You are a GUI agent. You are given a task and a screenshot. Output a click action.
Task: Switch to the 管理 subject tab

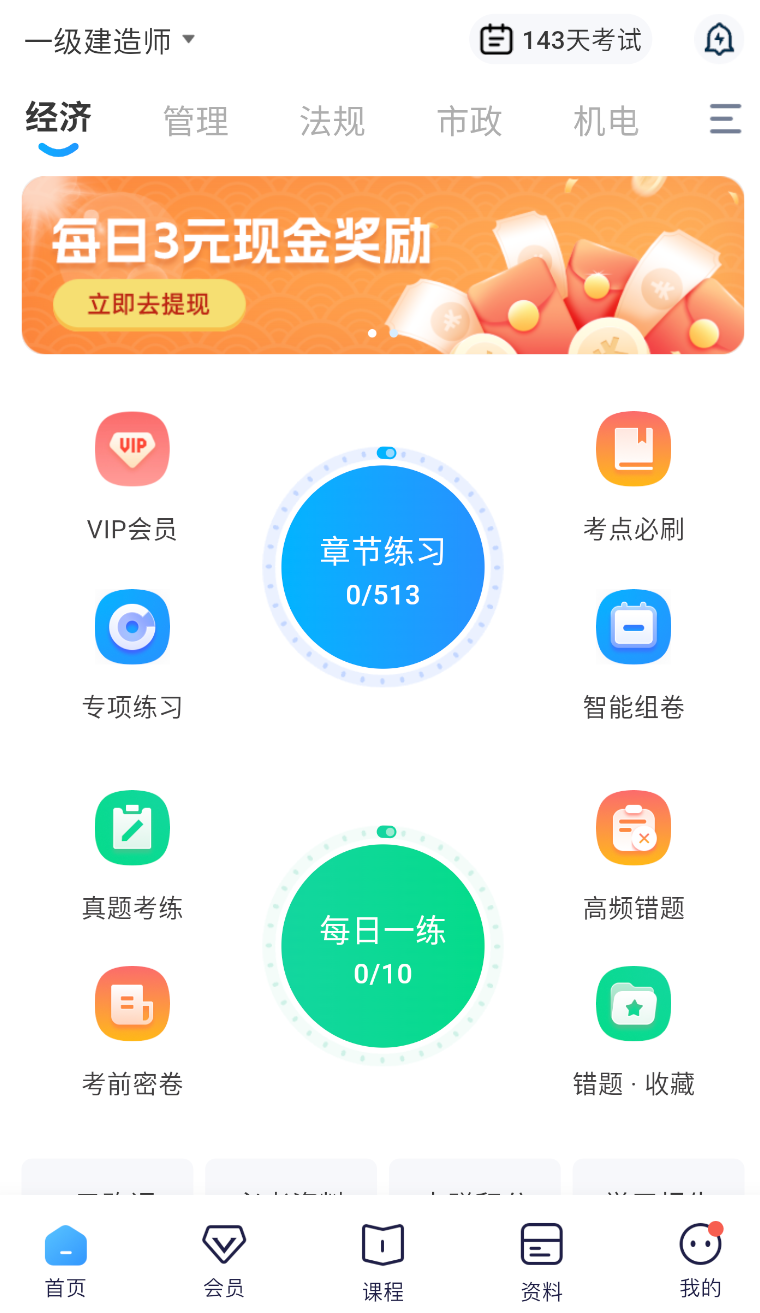(196, 122)
